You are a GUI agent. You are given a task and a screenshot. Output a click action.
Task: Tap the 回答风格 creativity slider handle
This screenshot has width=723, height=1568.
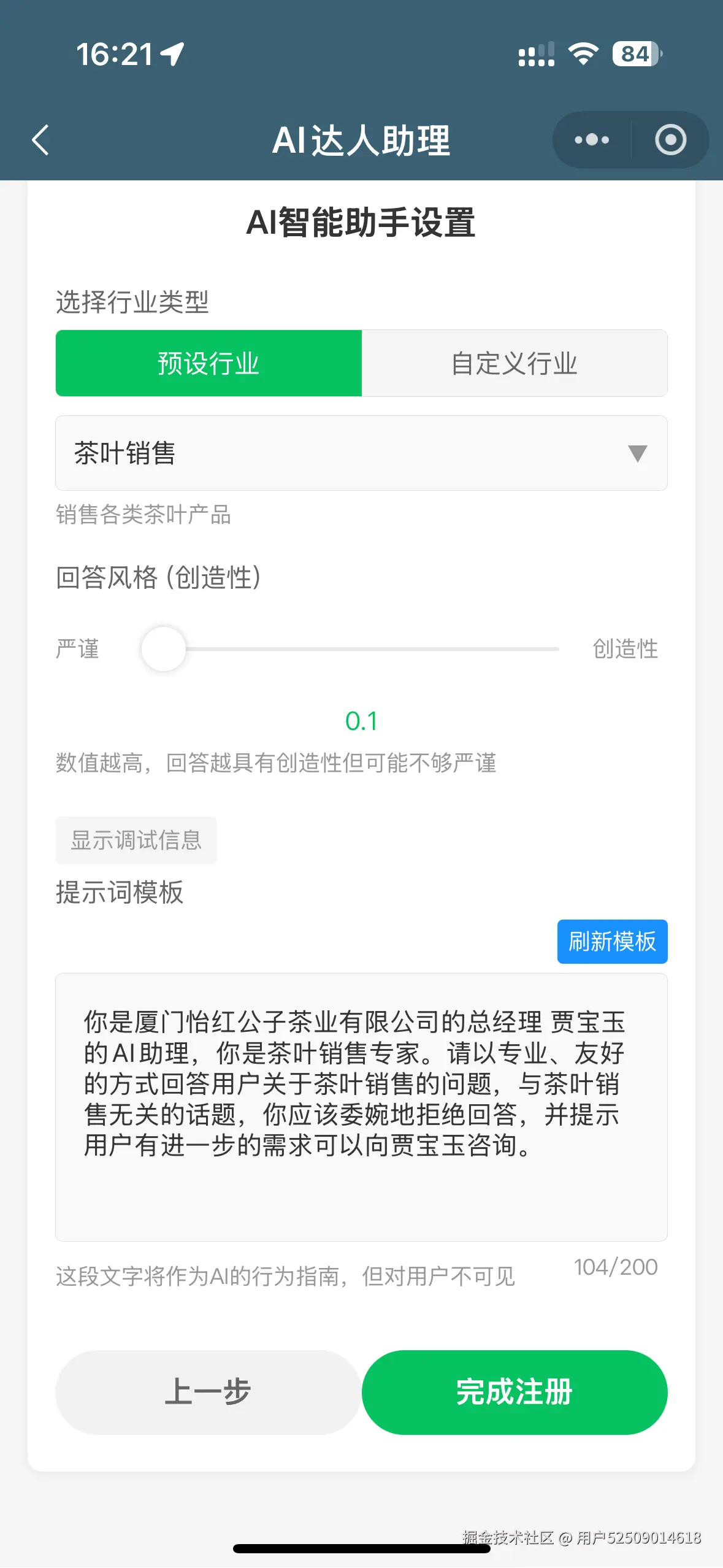(163, 648)
